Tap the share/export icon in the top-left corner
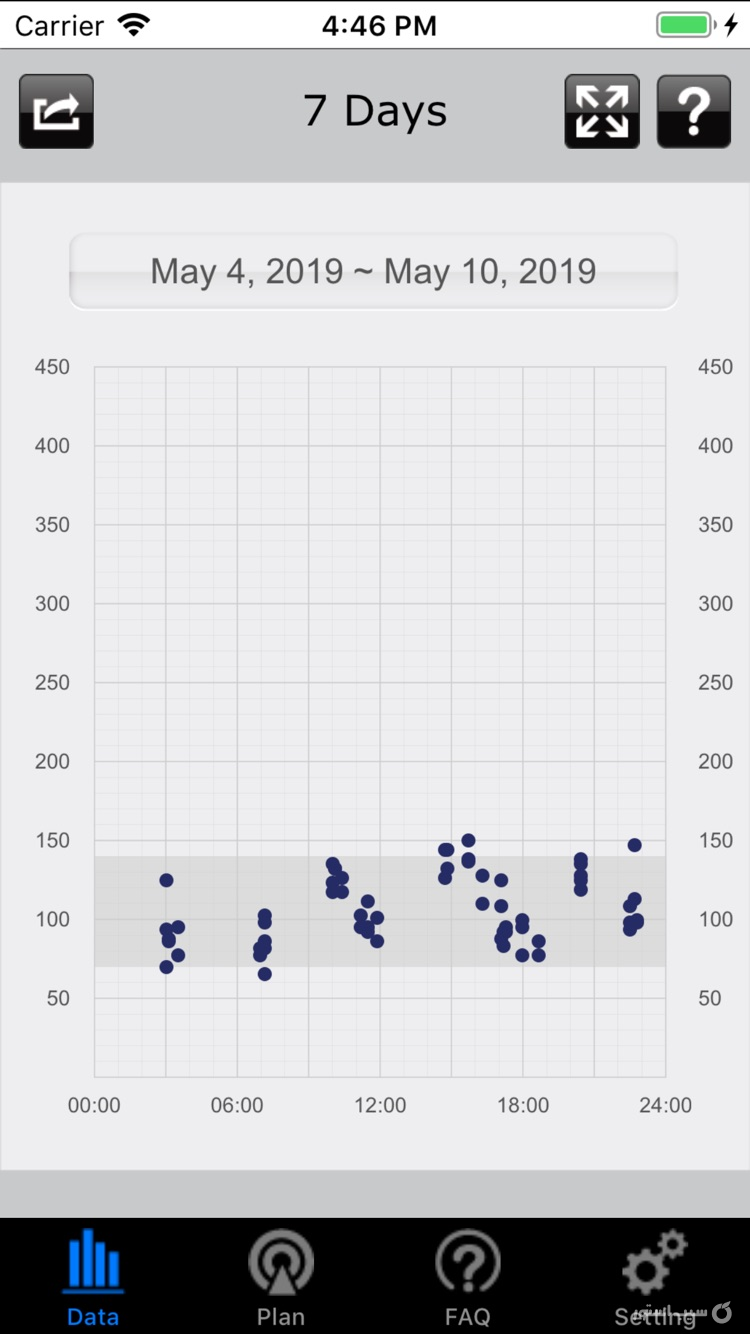Viewport: 750px width, 1334px height. [56, 110]
